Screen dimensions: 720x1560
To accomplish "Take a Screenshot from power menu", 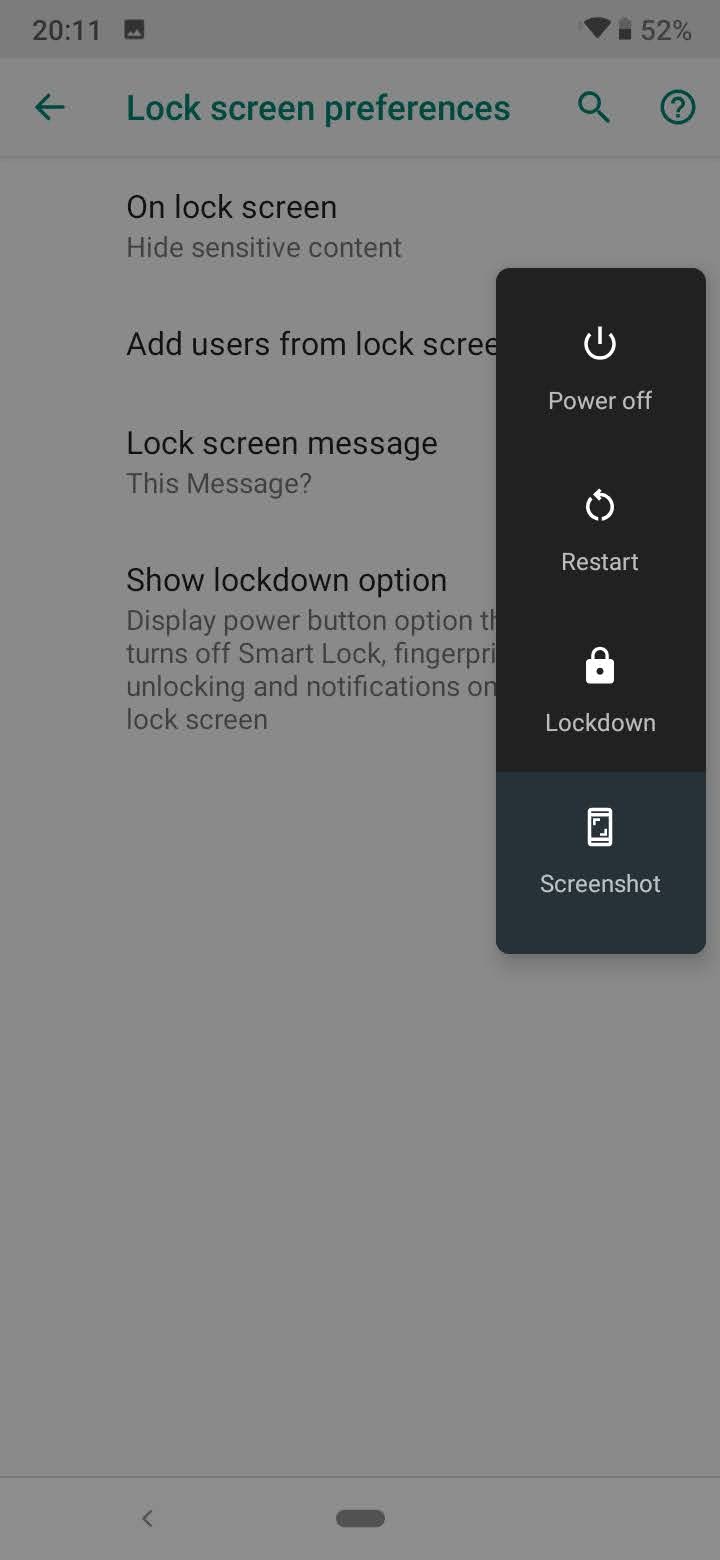I will 600,852.
